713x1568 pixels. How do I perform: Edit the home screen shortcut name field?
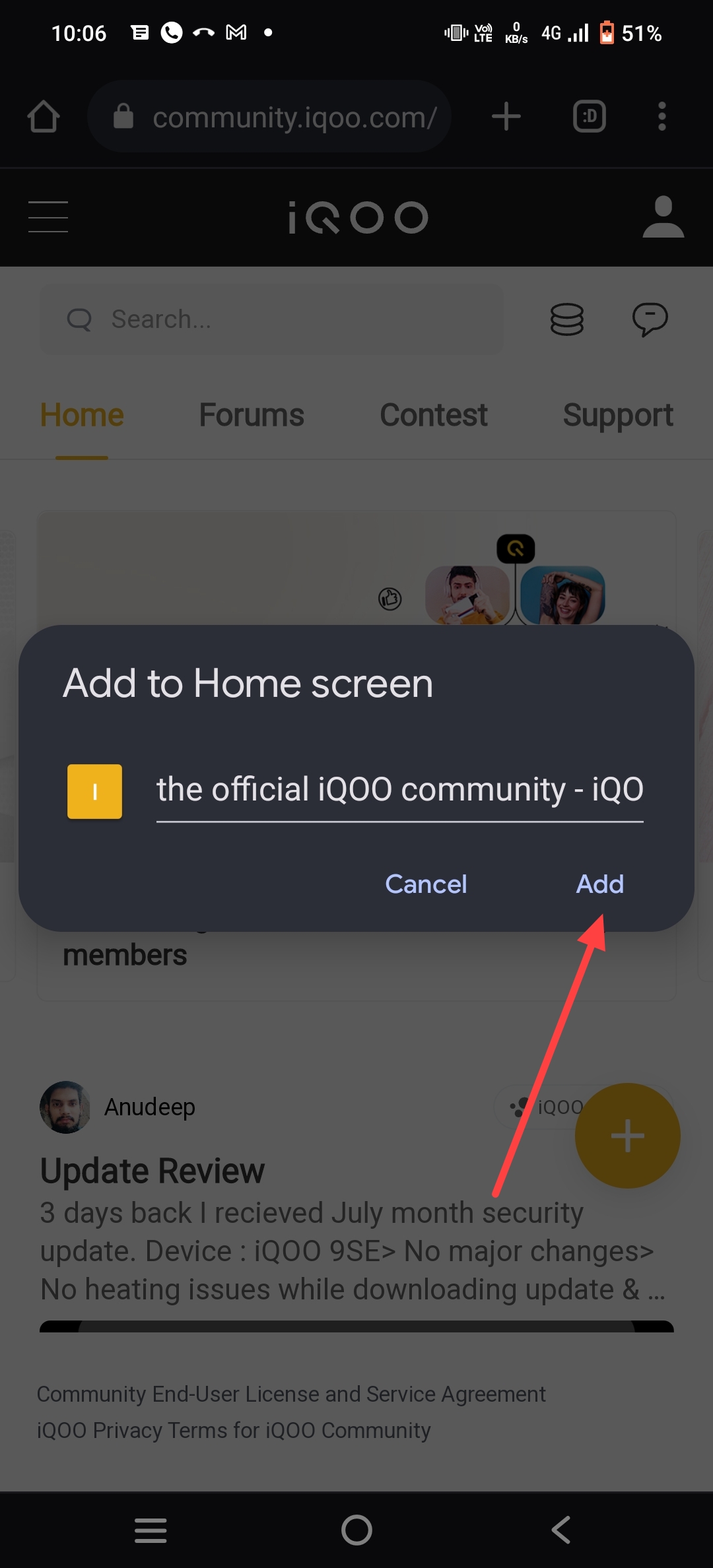coord(399,790)
